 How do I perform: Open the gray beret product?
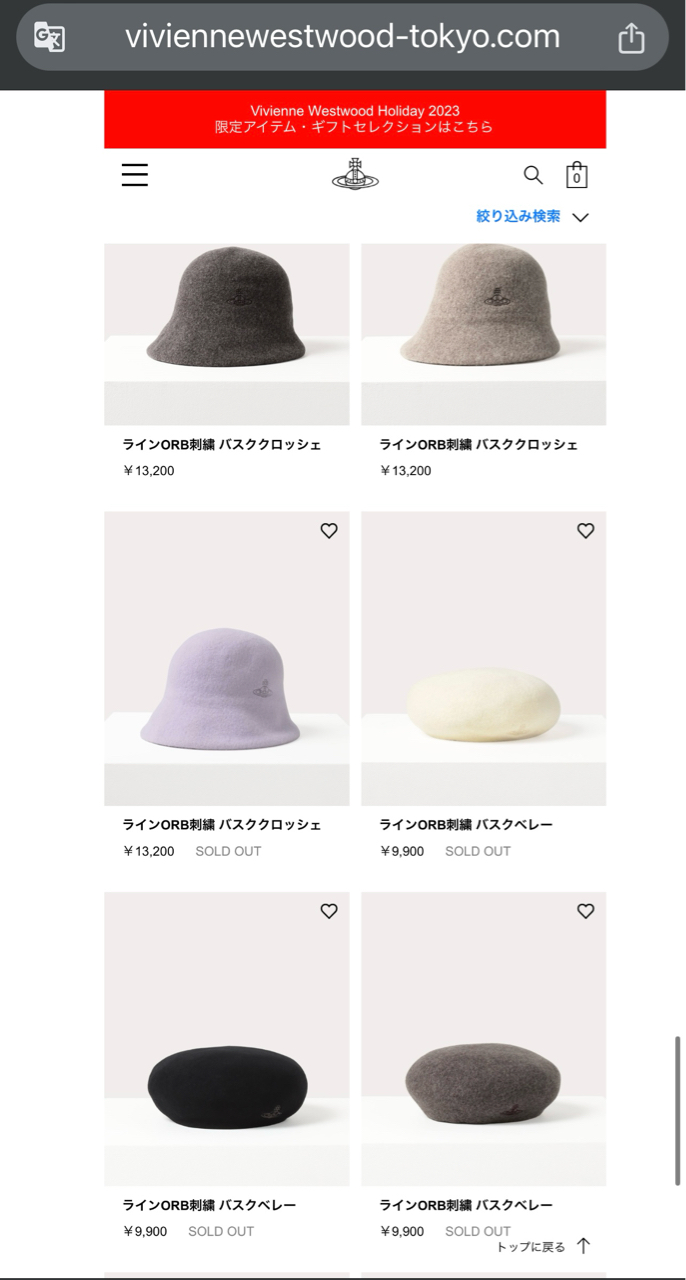click(483, 1060)
